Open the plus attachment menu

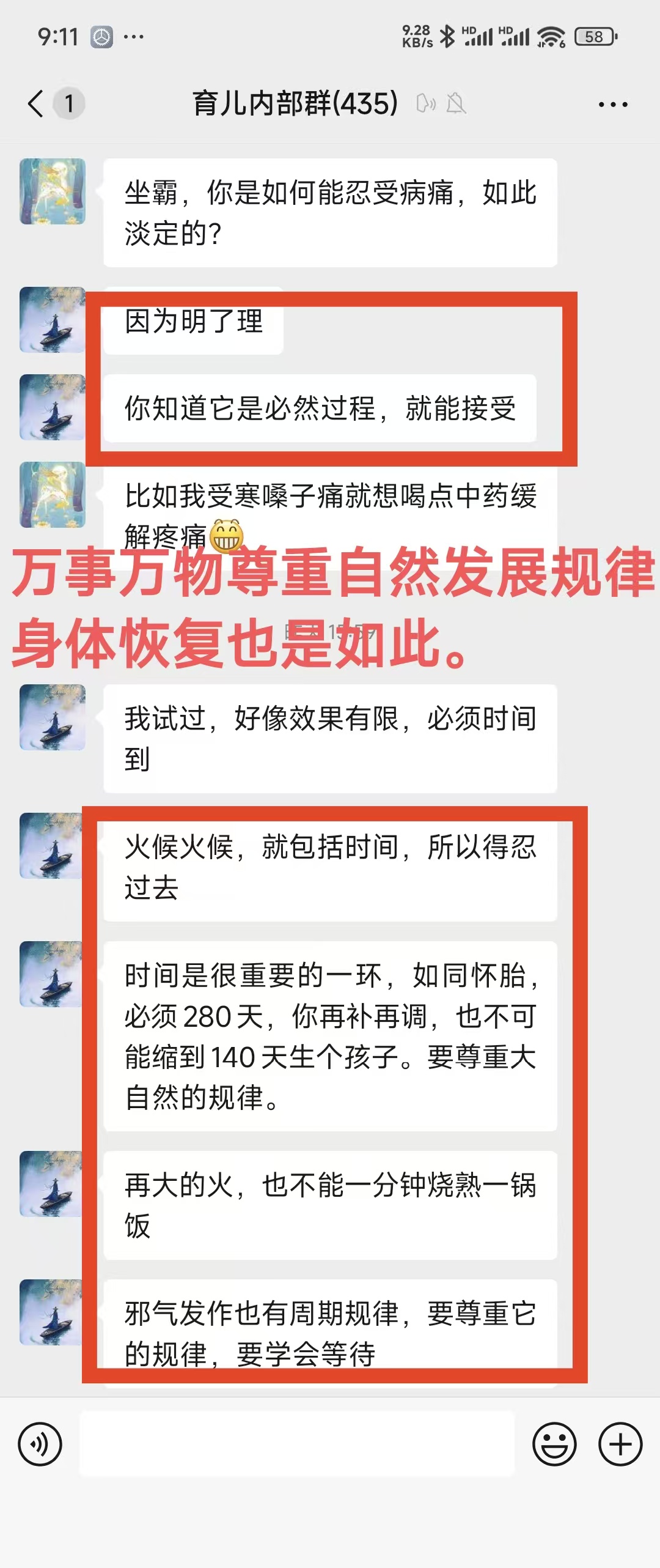[620, 1444]
